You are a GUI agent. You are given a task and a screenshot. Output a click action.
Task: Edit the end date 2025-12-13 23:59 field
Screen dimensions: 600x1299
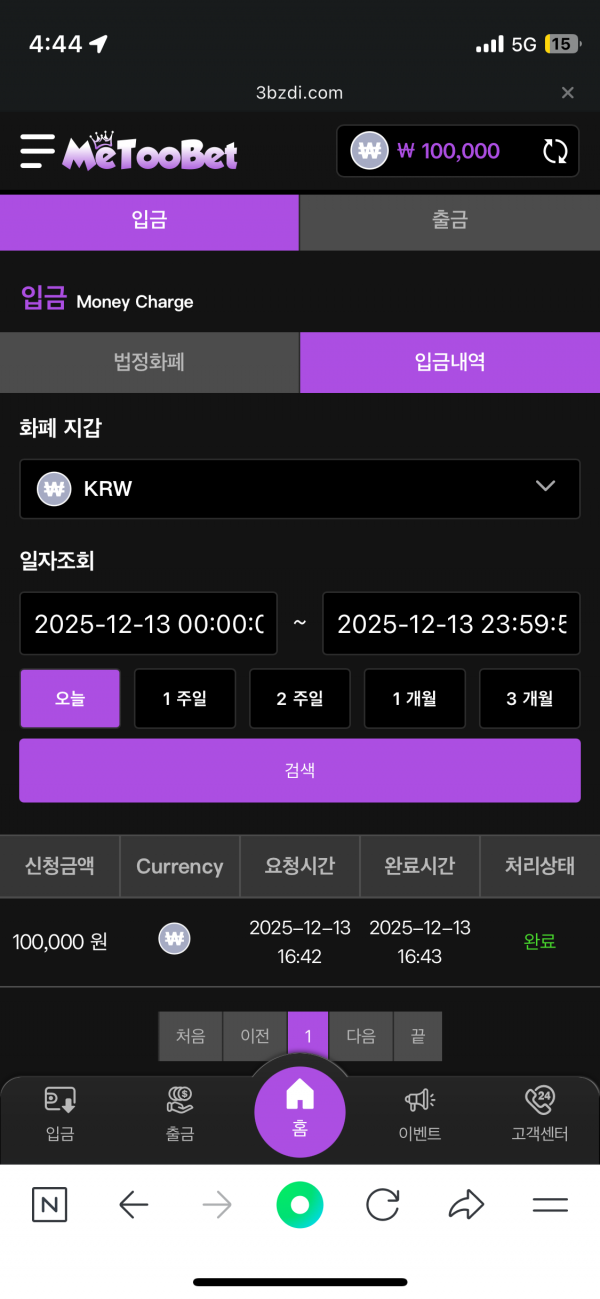coord(451,624)
